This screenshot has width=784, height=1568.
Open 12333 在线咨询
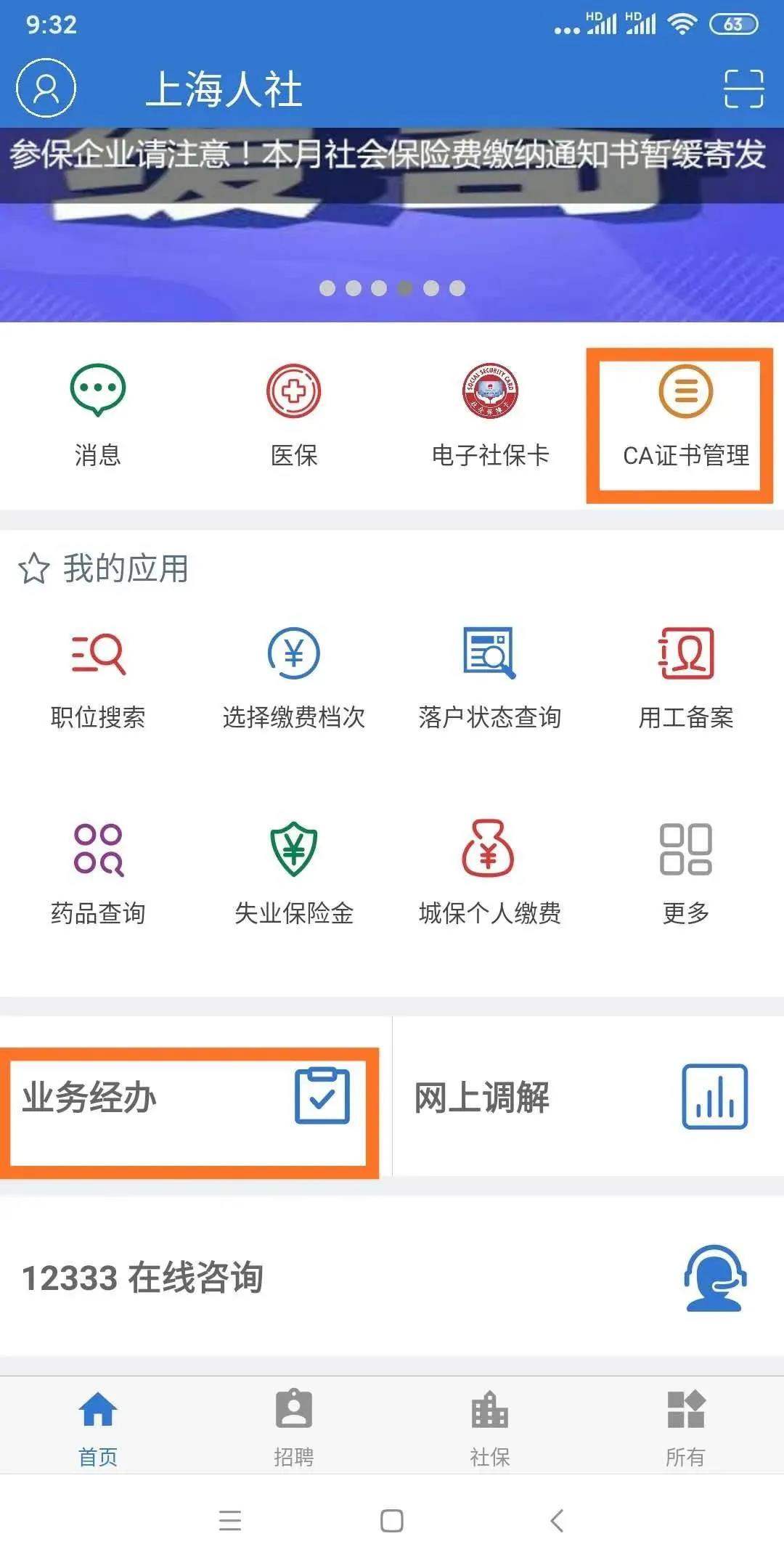coord(392,1278)
